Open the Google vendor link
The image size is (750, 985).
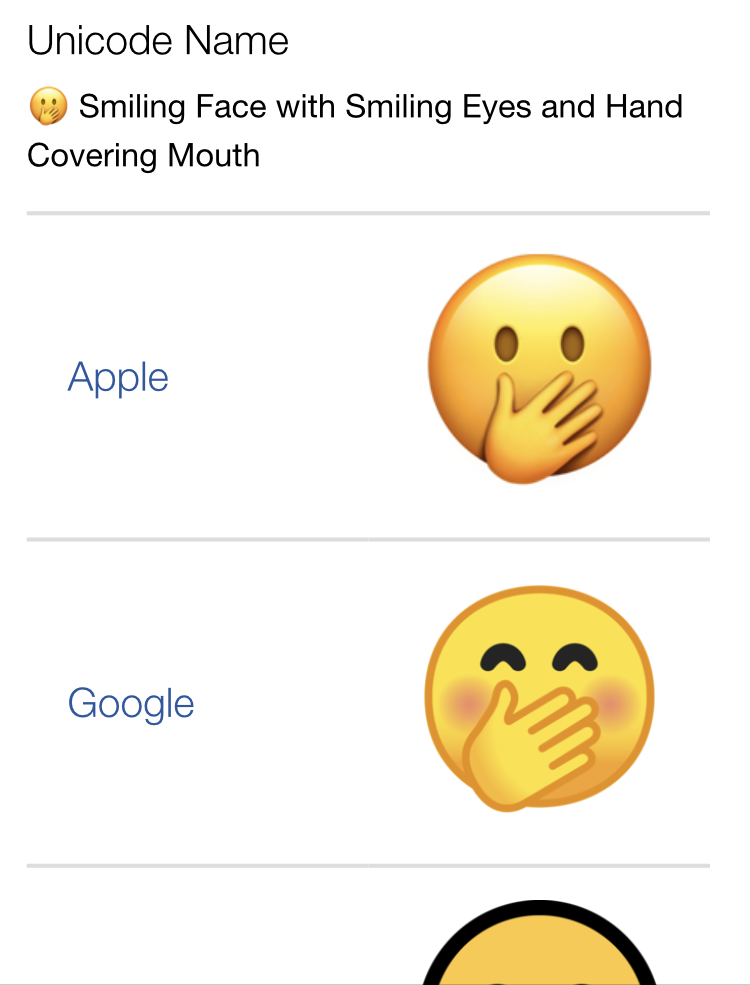pos(130,704)
